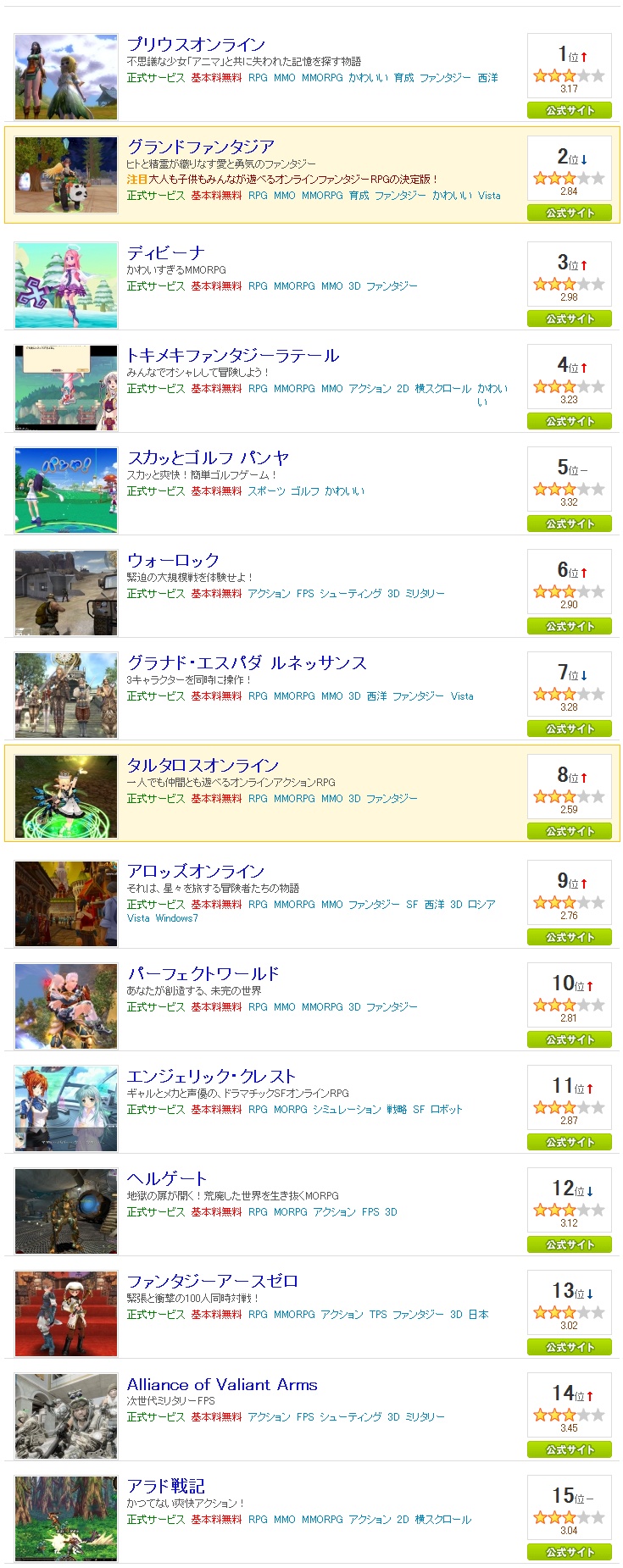Viewport: 623px width, 1568px height.
Task: Open the グランドファンタジア title link
Action: [200, 147]
